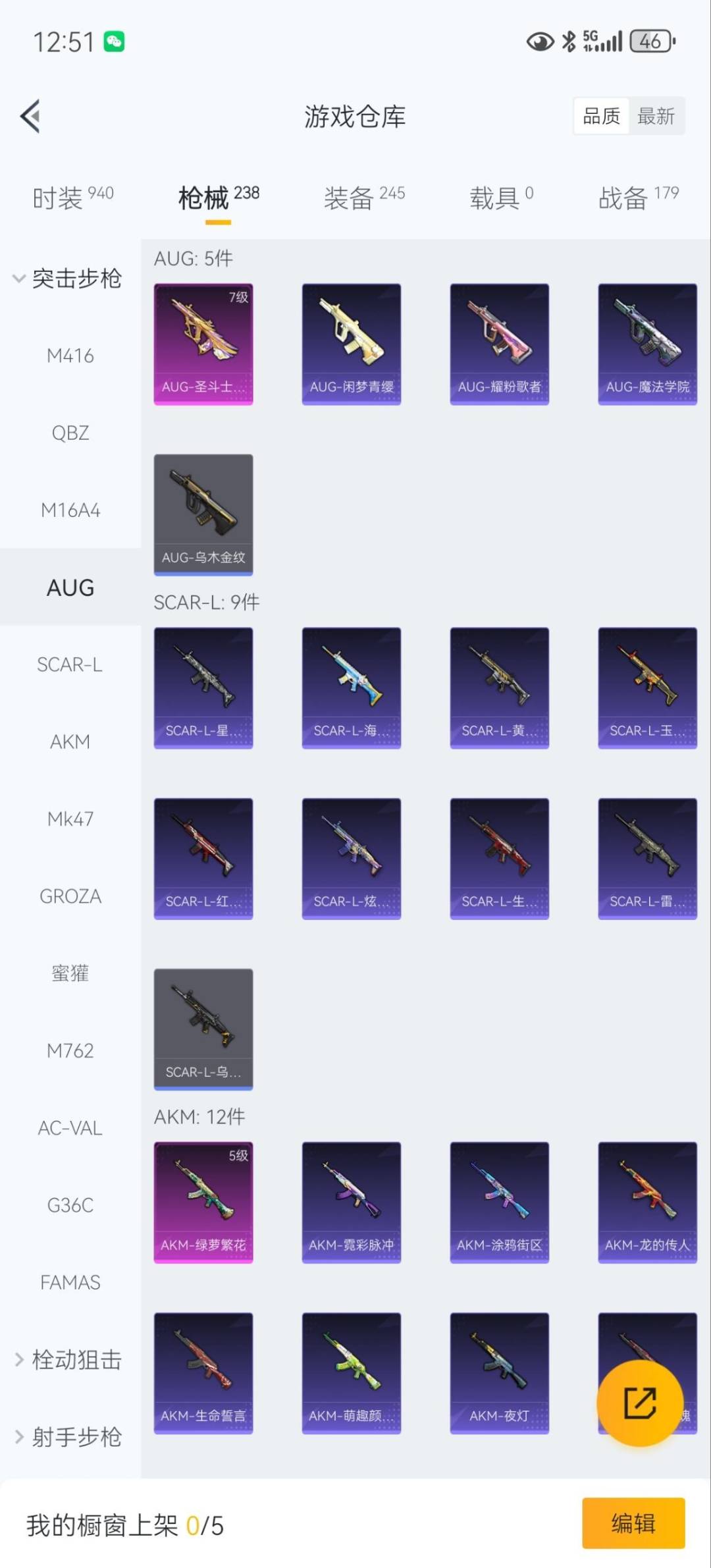Tap the 编辑 button
This screenshot has height=1568, width=711.
pyautogui.click(x=633, y=1523)
